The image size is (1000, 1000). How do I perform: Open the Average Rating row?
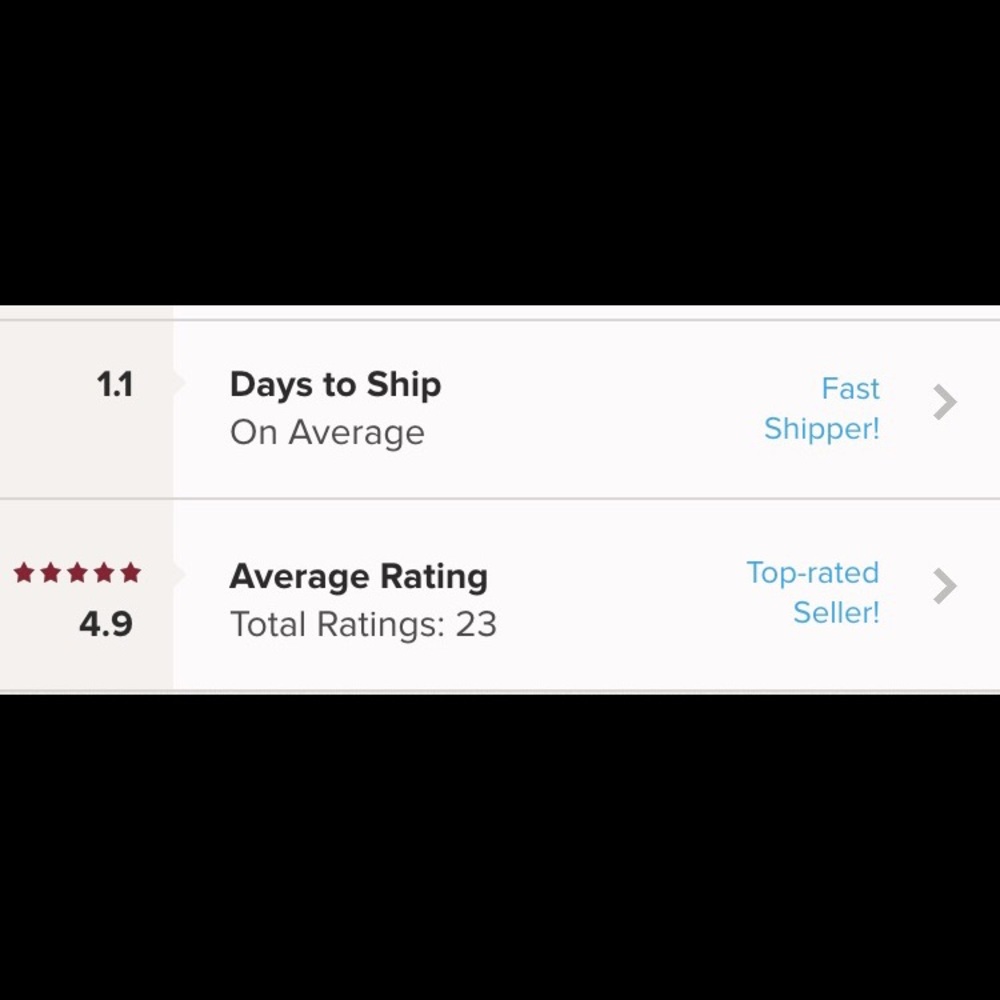click(x=944, y=587)
